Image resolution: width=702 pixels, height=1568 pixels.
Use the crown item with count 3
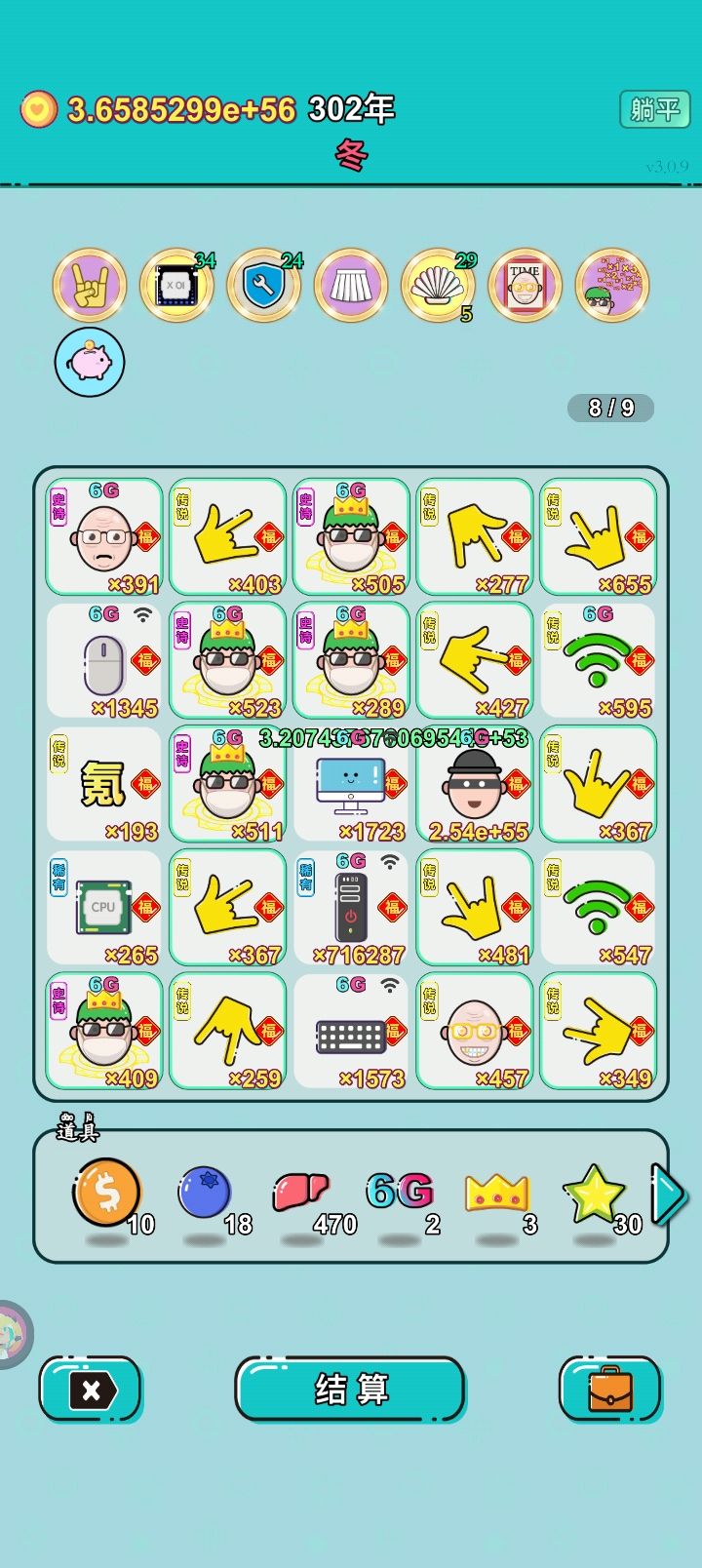(x=499, y=1192)
